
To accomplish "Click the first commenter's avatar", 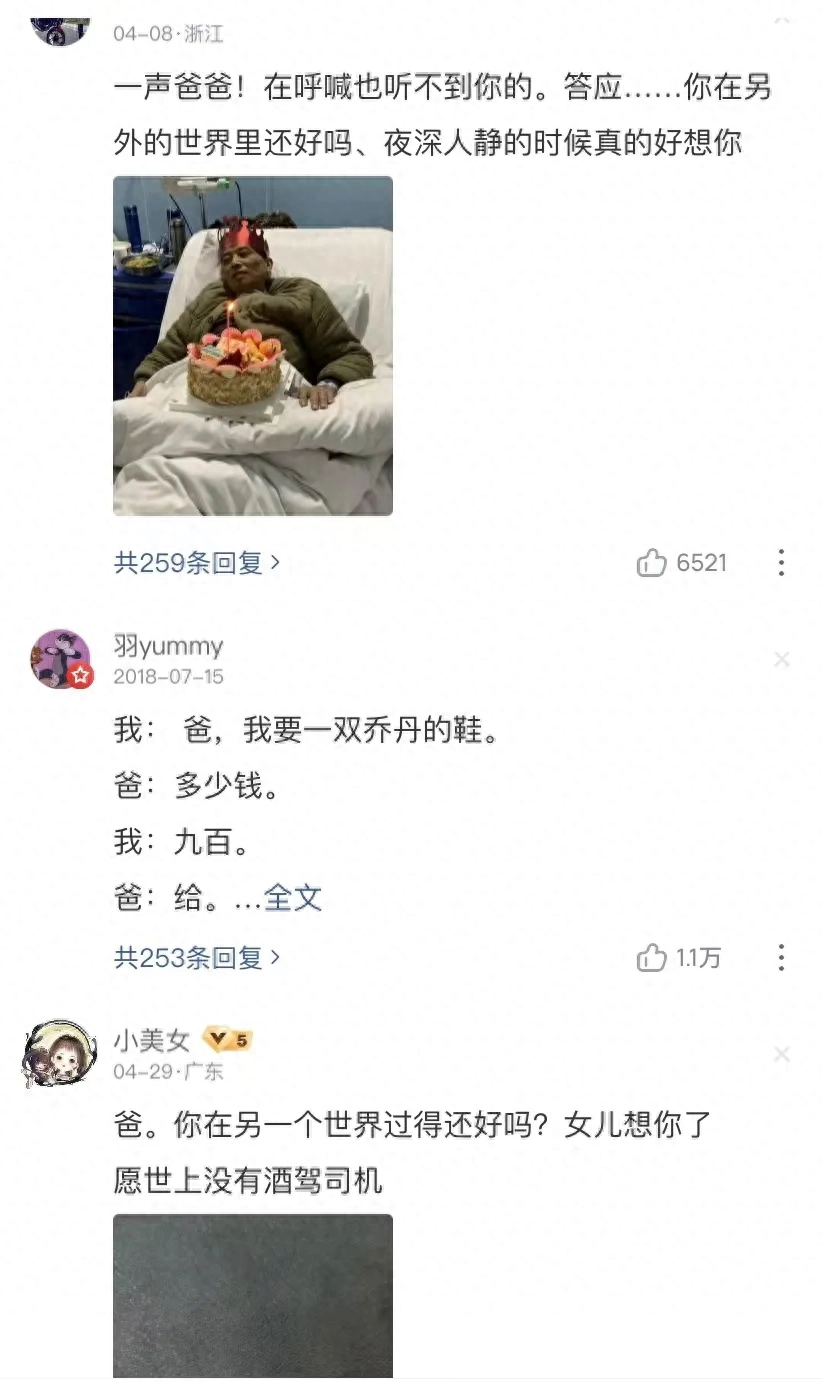I will pos(58,22).
